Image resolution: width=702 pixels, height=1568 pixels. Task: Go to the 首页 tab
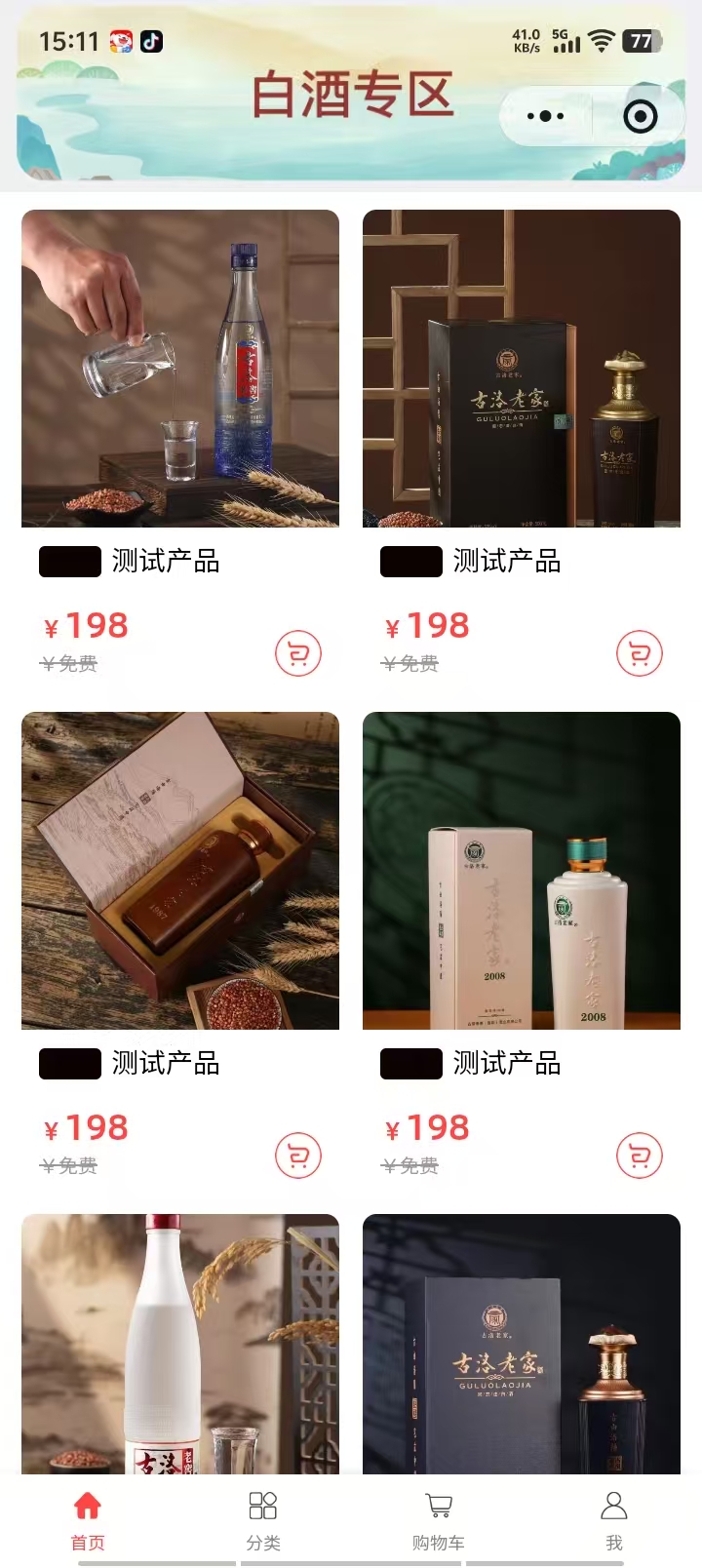[x=88, y=1520]
